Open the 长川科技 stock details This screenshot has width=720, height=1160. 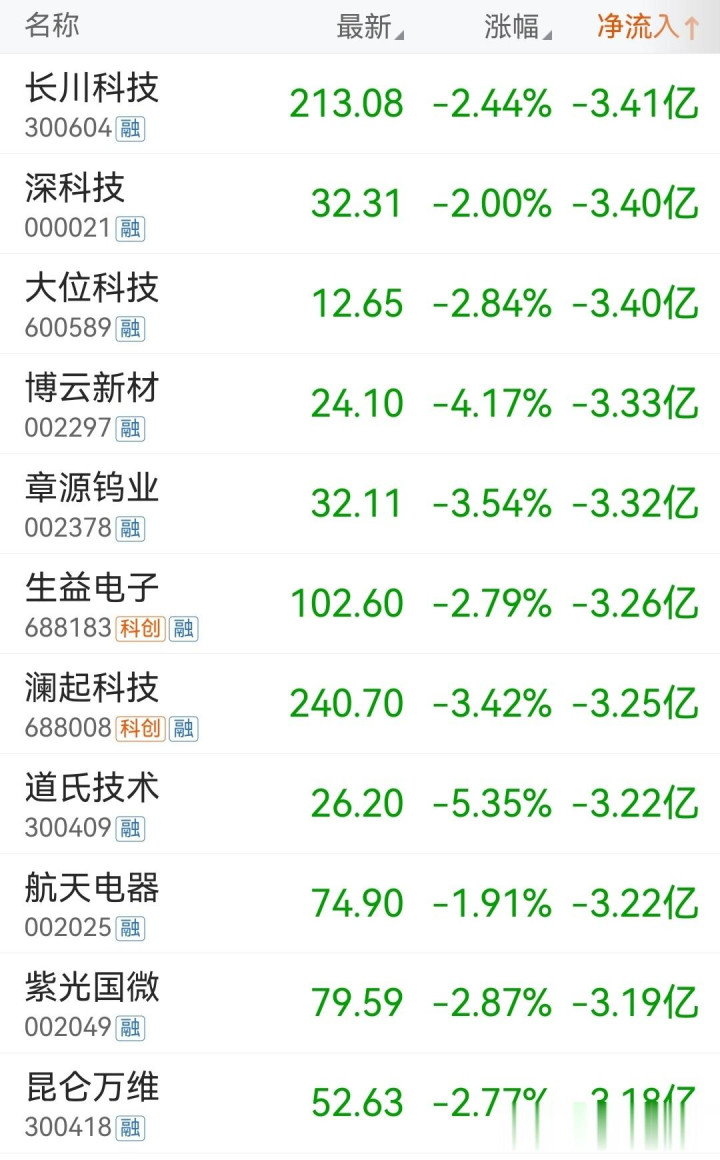360,104
